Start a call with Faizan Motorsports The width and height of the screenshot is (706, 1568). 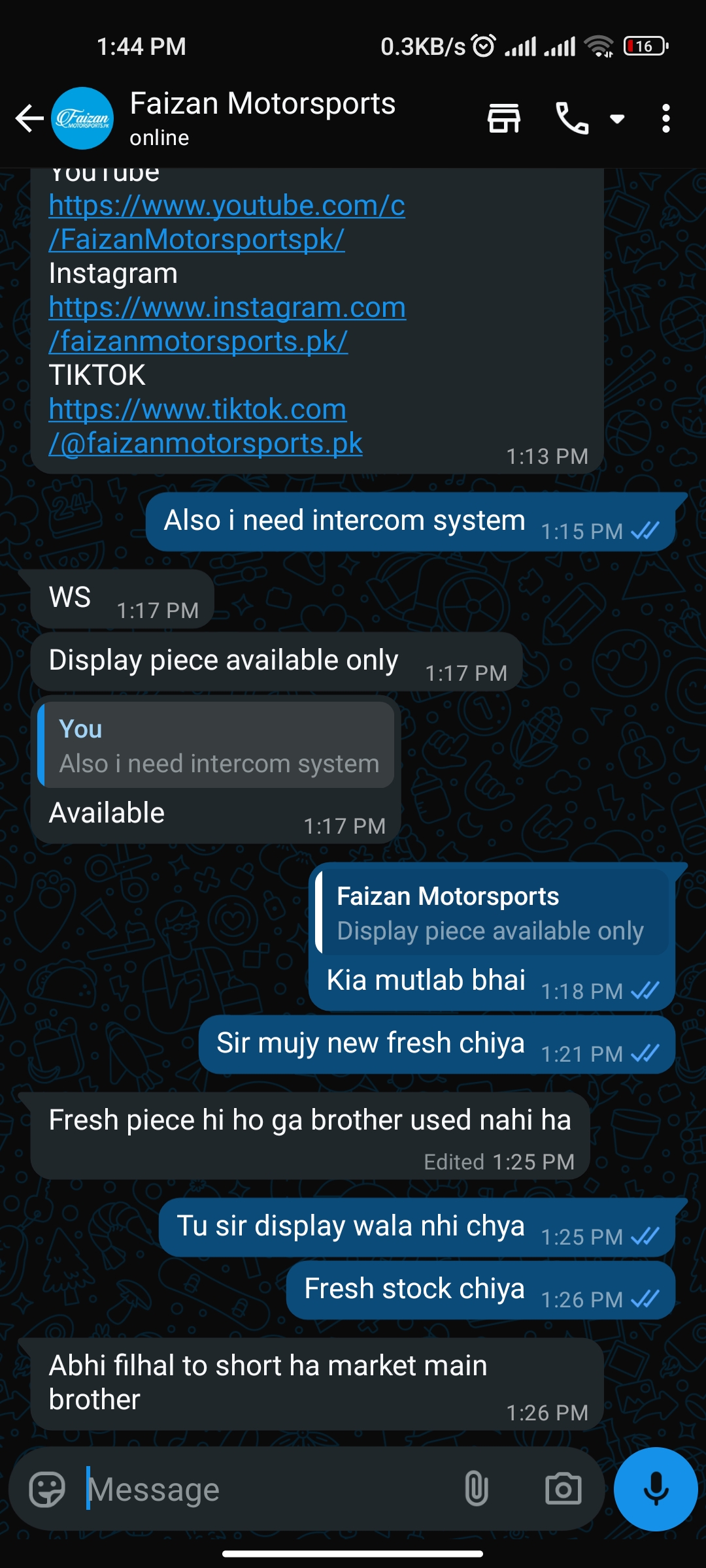pyautogui.click(x=572, y=119)
